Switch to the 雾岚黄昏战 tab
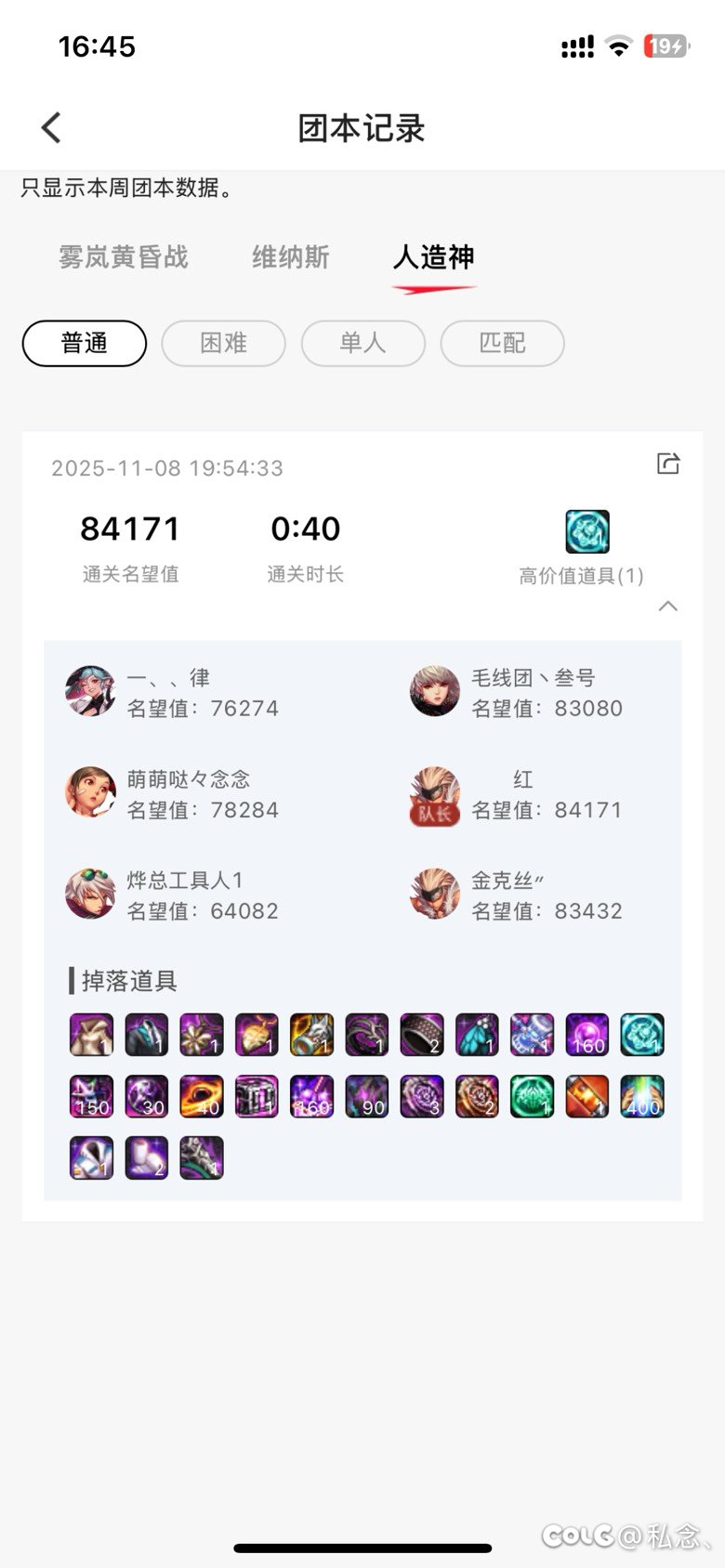This screenshot has width=725, height=1568. point(124,257)
